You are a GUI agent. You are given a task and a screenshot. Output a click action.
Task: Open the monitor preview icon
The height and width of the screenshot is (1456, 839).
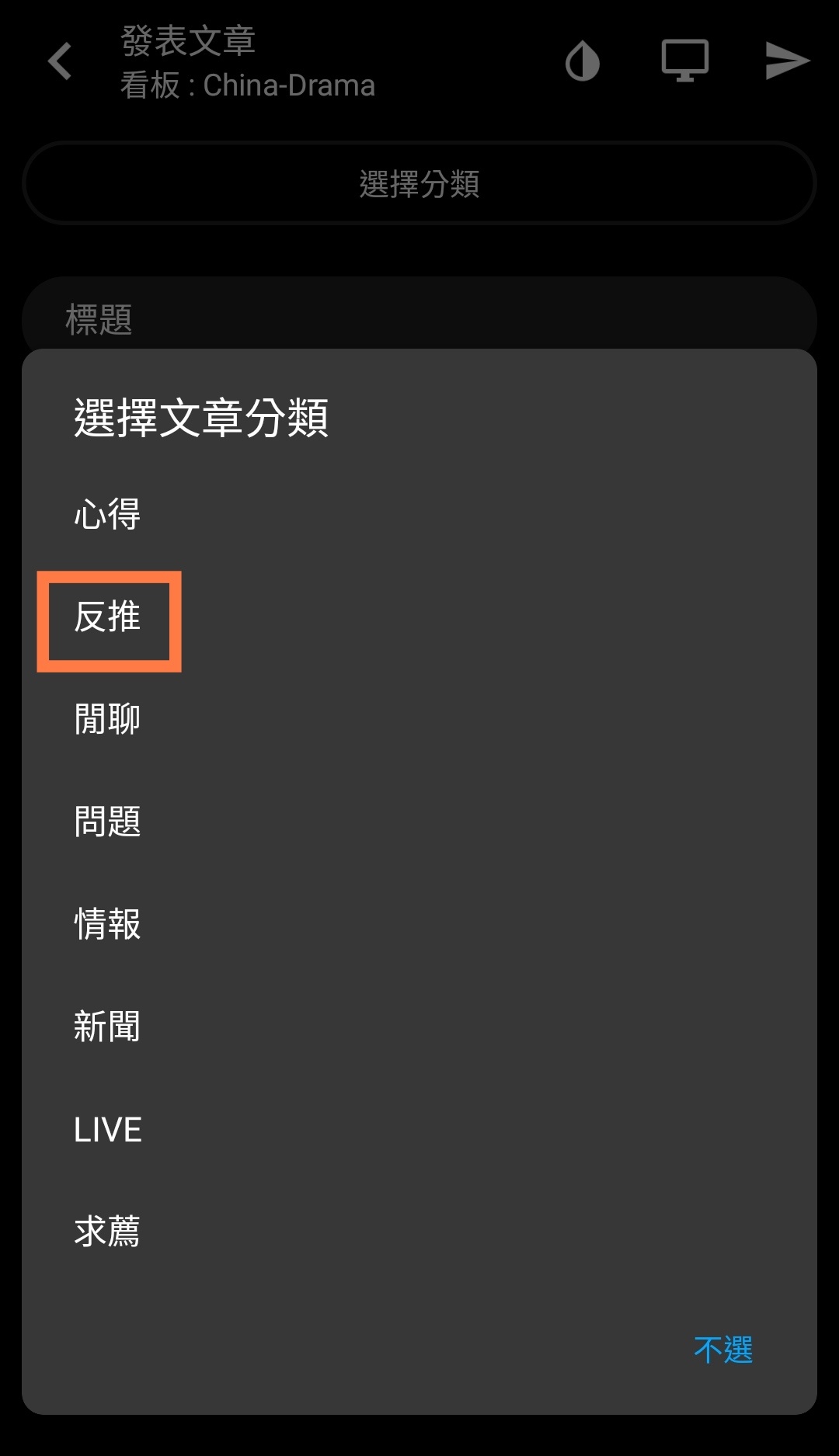point(684,61)
